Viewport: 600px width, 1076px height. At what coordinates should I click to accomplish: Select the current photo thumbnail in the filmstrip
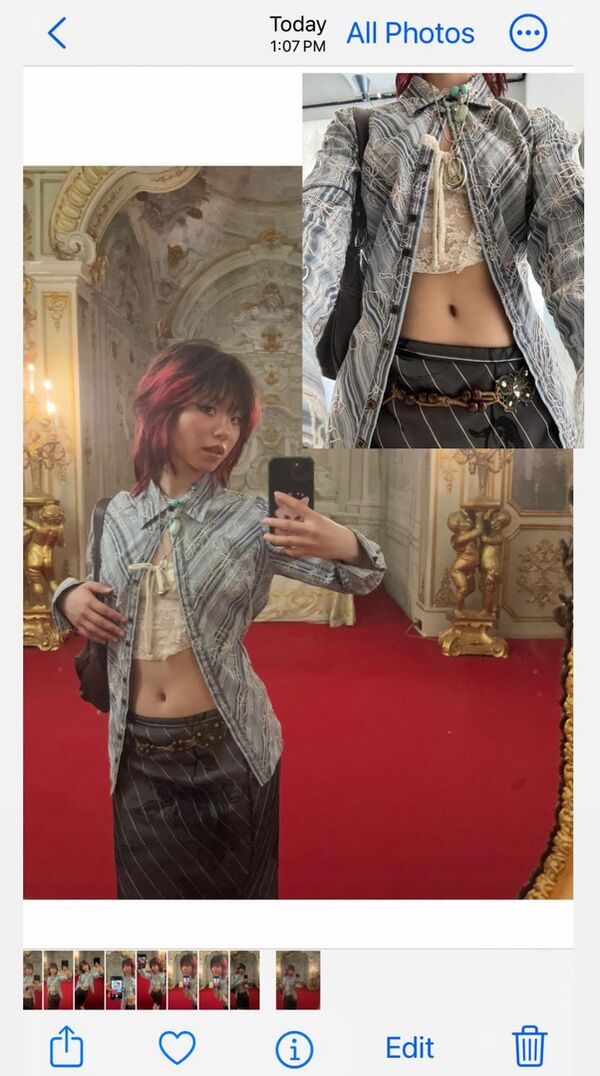click(x=298, y=979)
